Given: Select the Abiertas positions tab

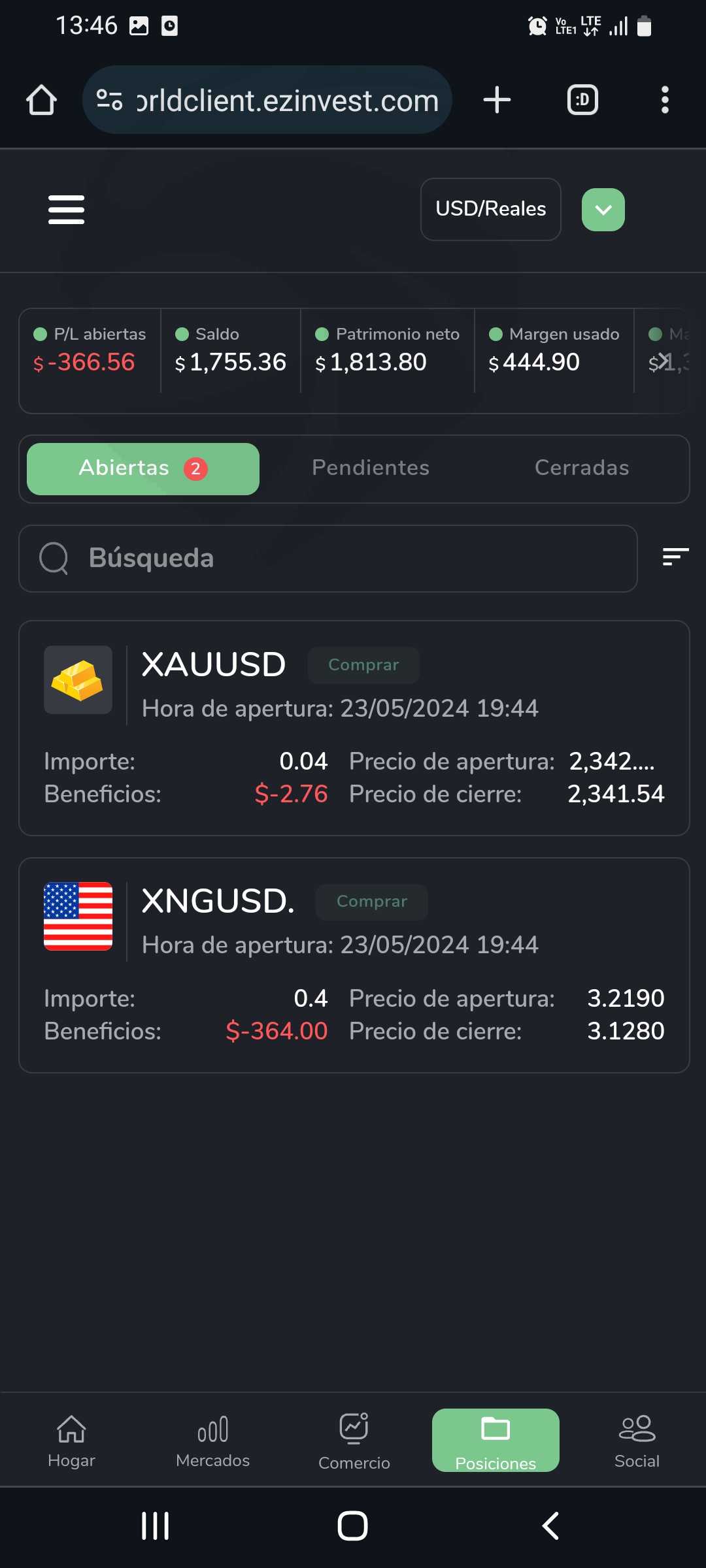Looking at the screenshot, I should tap(143, 468).
